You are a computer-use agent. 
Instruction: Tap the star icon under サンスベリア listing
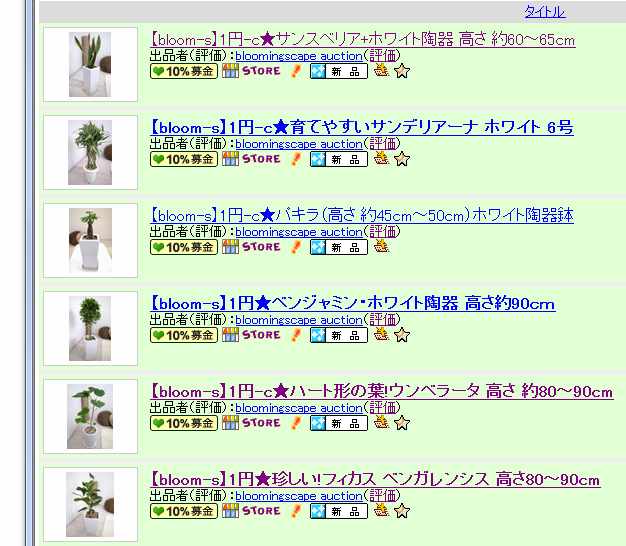pos(402,71)
